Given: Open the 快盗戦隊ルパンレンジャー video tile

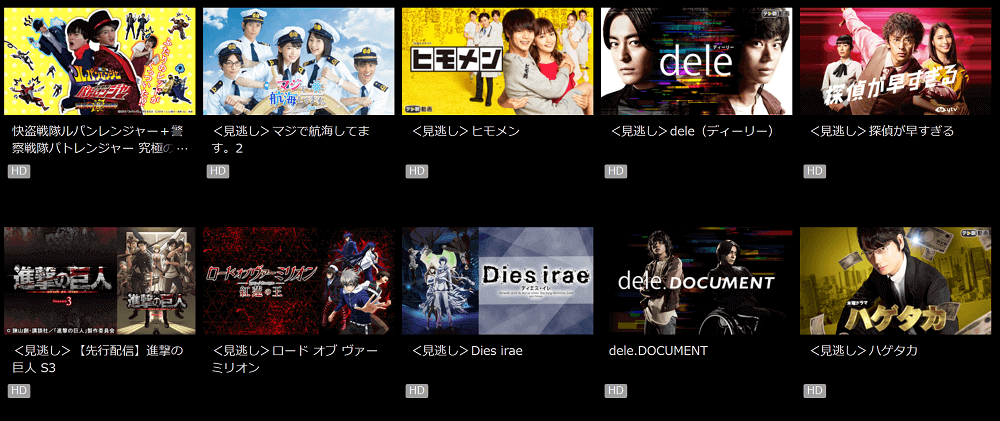Looking at the screenshot, I should [x=100, y=62].
